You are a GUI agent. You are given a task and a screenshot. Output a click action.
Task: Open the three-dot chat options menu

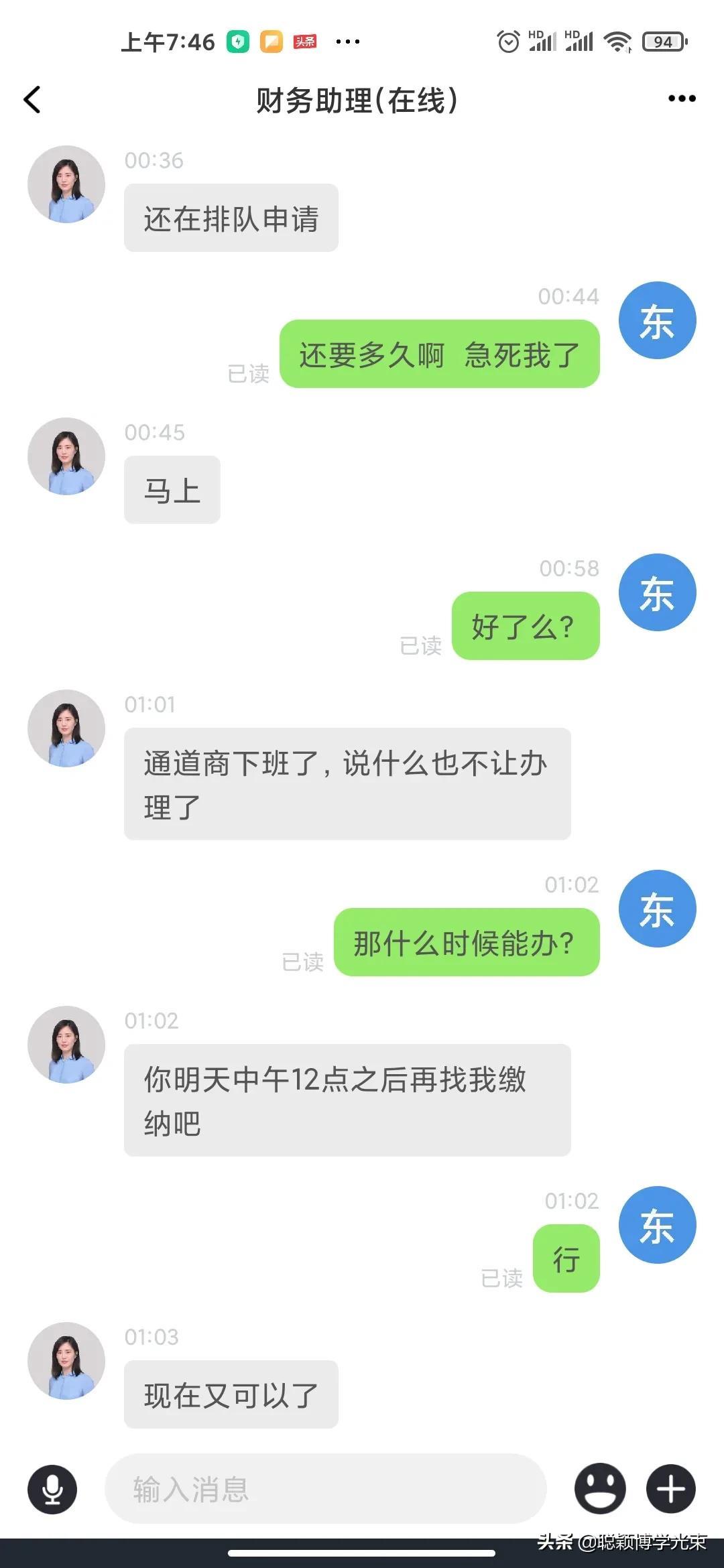[682, 99]
